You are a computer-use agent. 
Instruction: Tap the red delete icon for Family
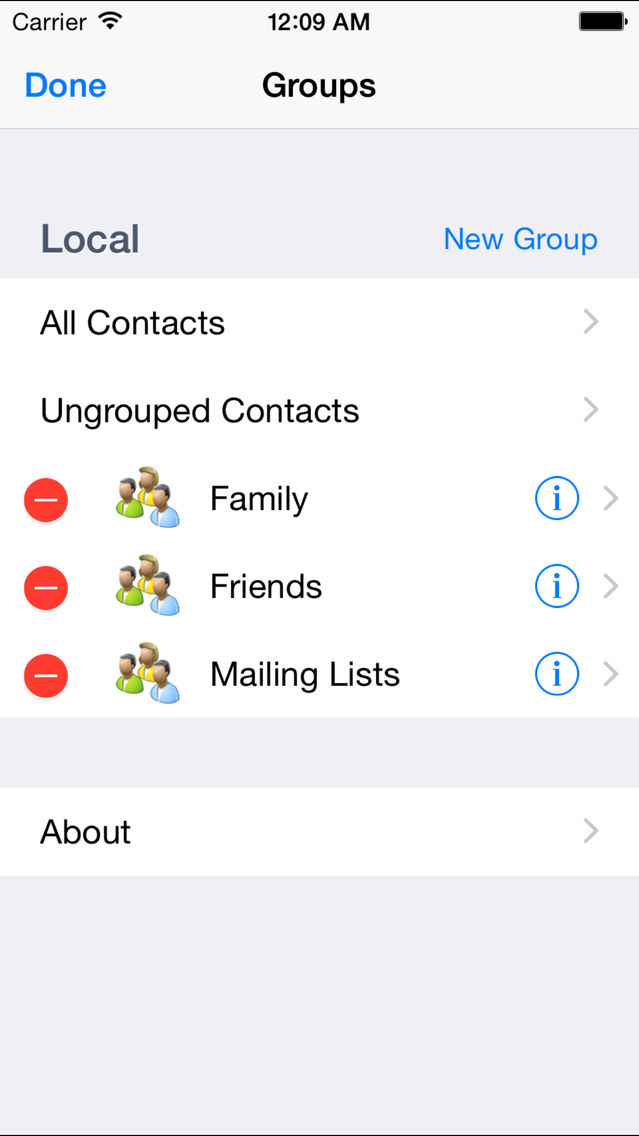click(x=46, y=499)
